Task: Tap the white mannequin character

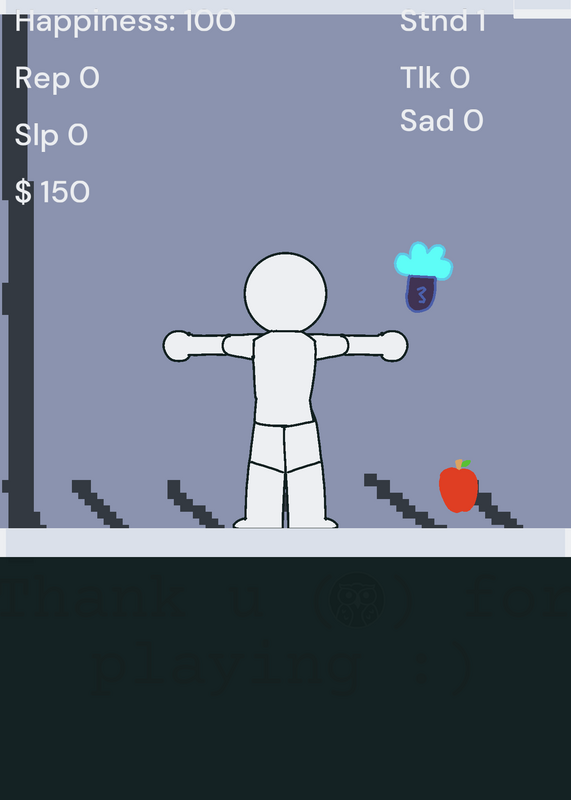Action: pos(285,390)
